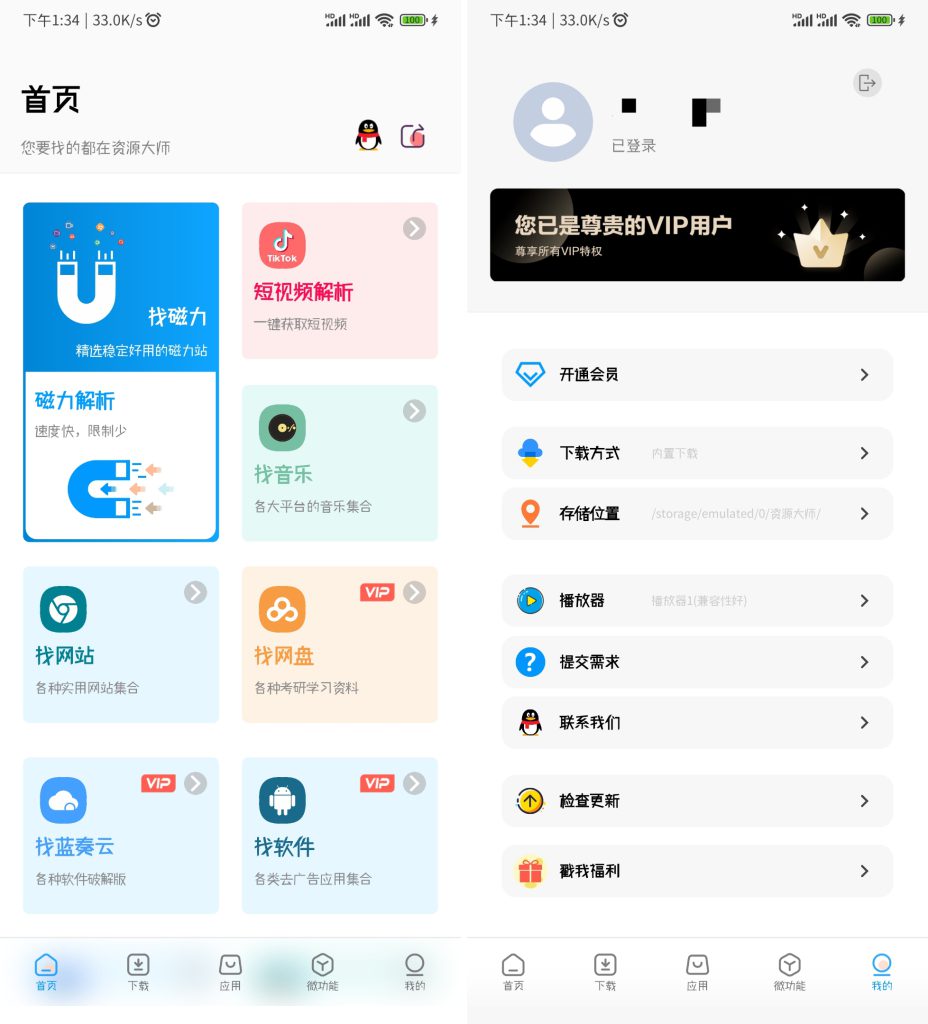Tap the VIP用户 membership banner
Screen dimensions: 928x1024
pyautogui.click(x=697, y=235)
